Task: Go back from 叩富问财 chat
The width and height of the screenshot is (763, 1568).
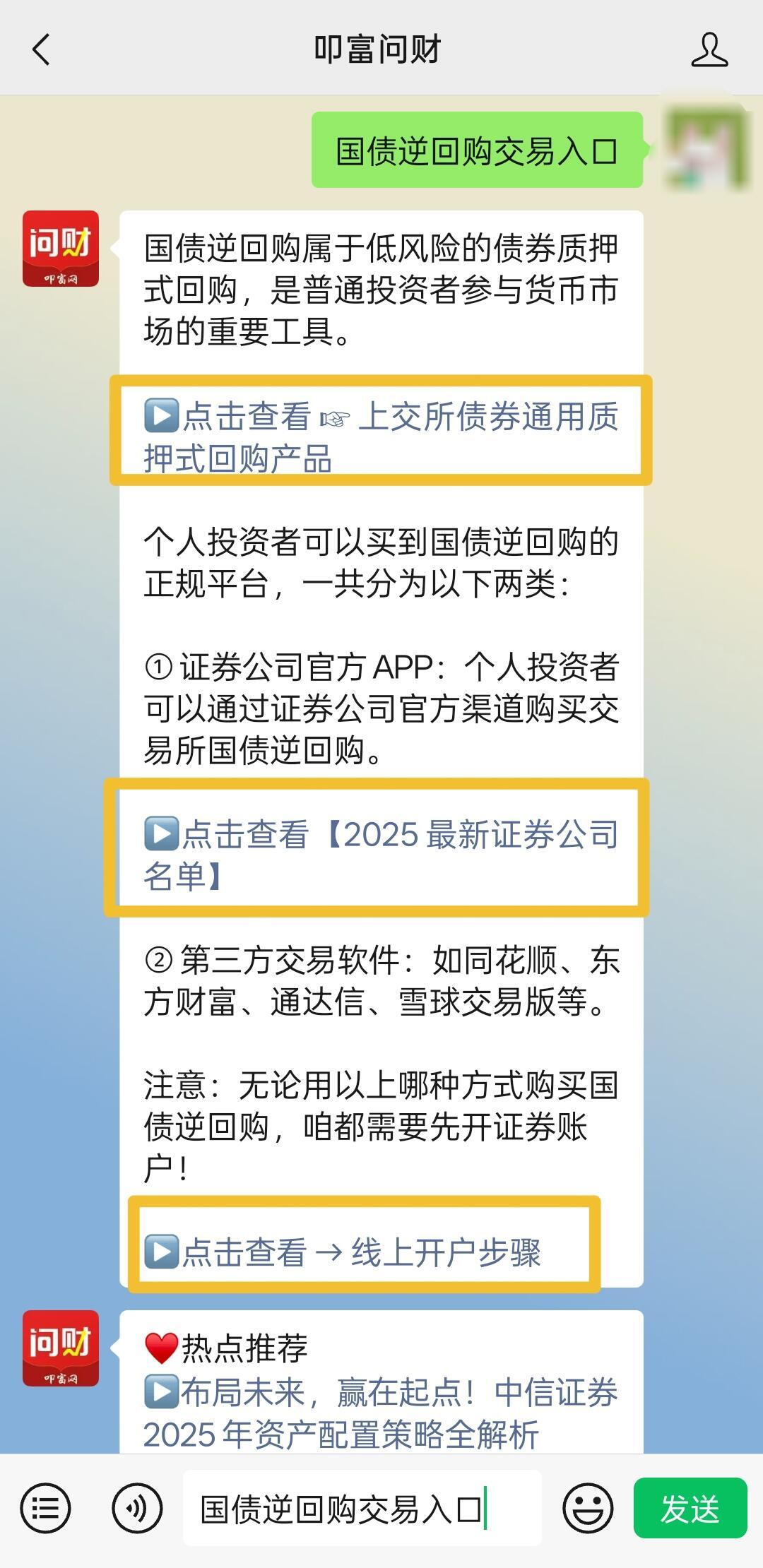Action: [42, 50]
